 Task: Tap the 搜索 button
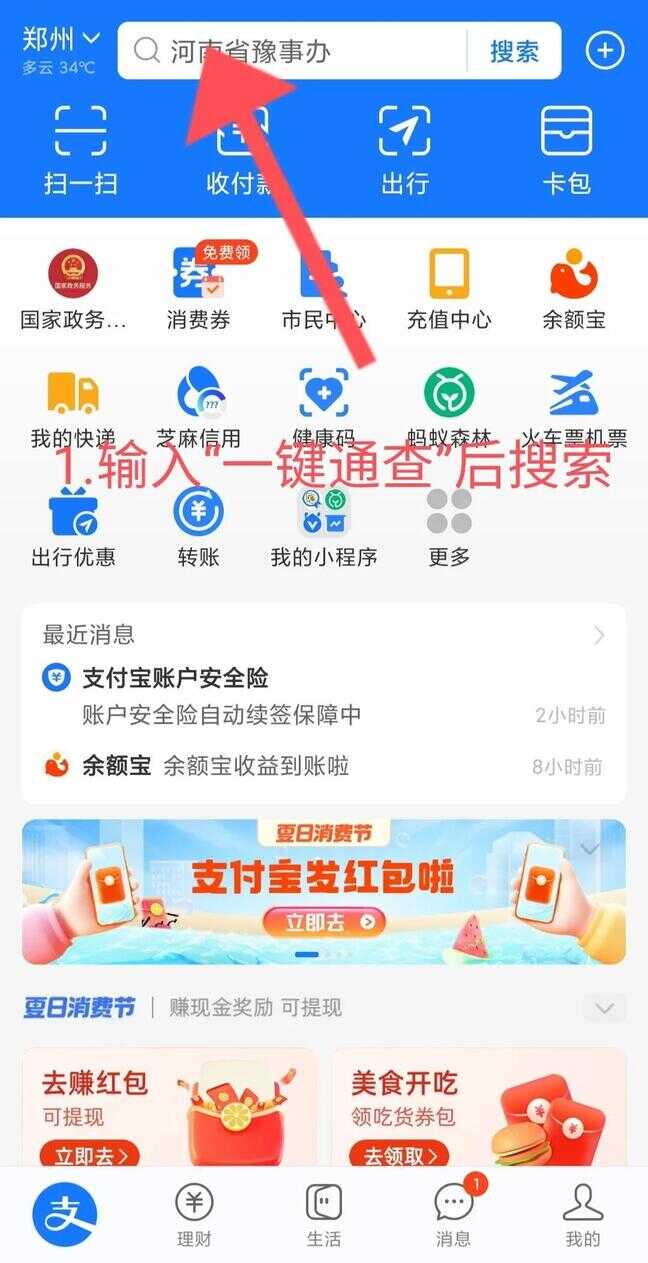[514, 50]
